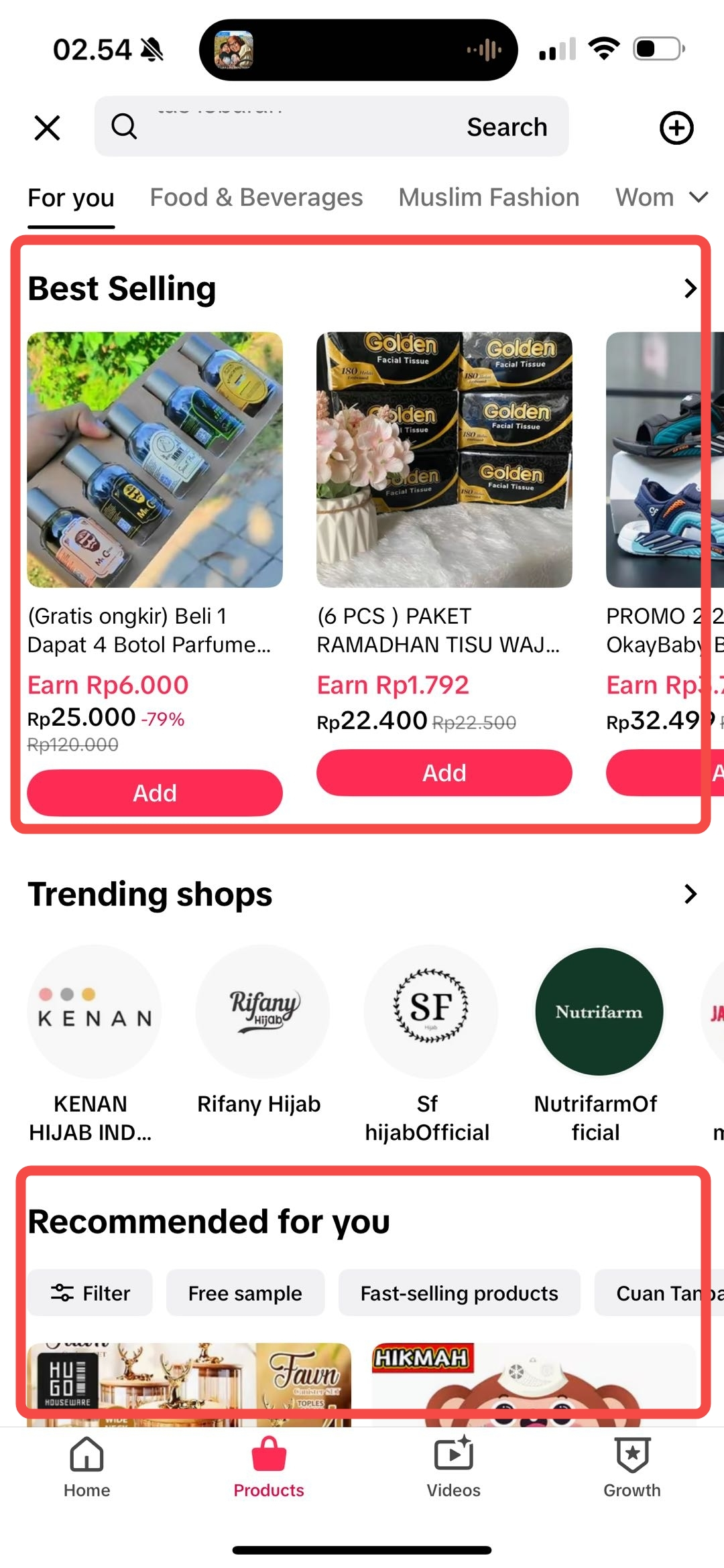Image resolution: width=724 pixels, height=1568 pixels.
Task: Add the 4 Botol Parfume product
Action: click(x=154, y=793)
